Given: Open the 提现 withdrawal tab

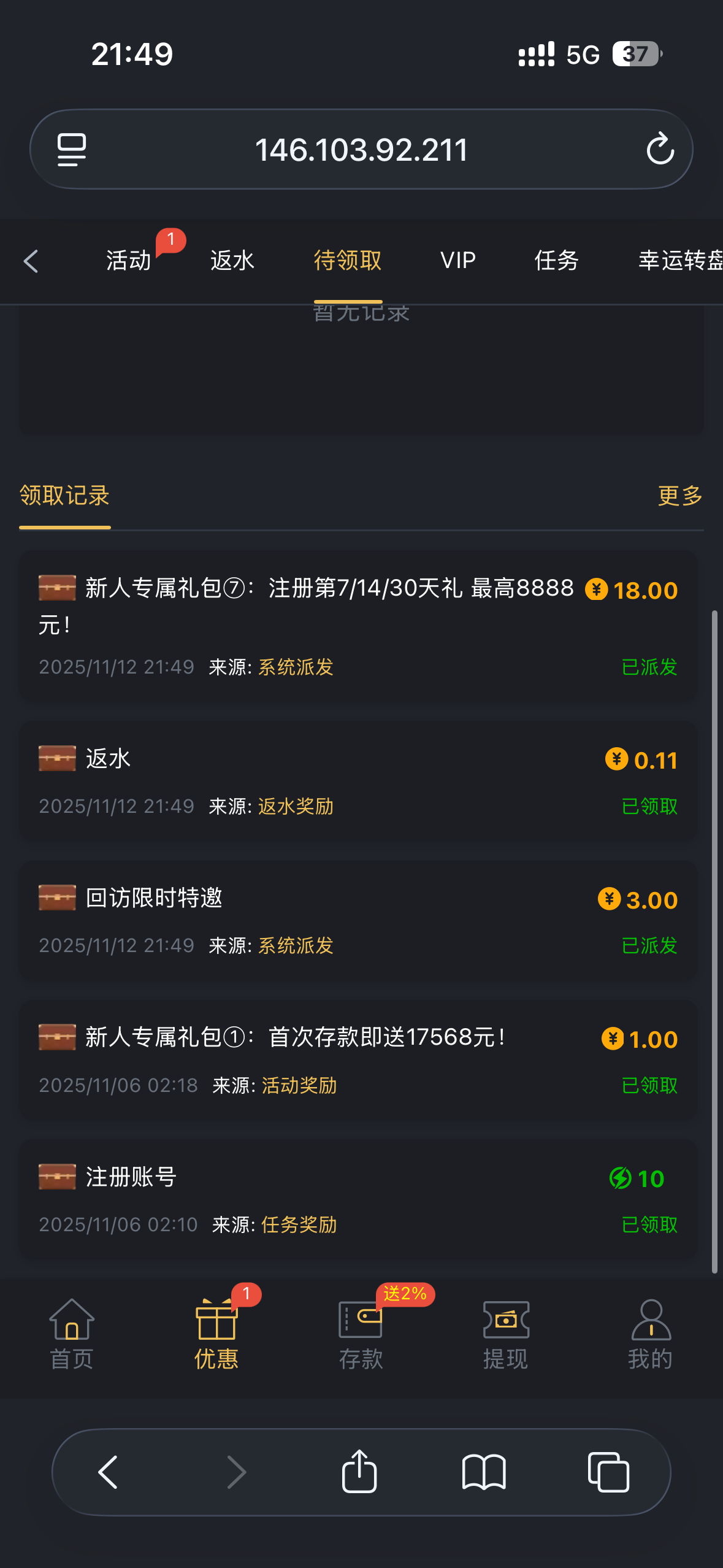Looking at the screenshot, I should (x=506, y=1334).
